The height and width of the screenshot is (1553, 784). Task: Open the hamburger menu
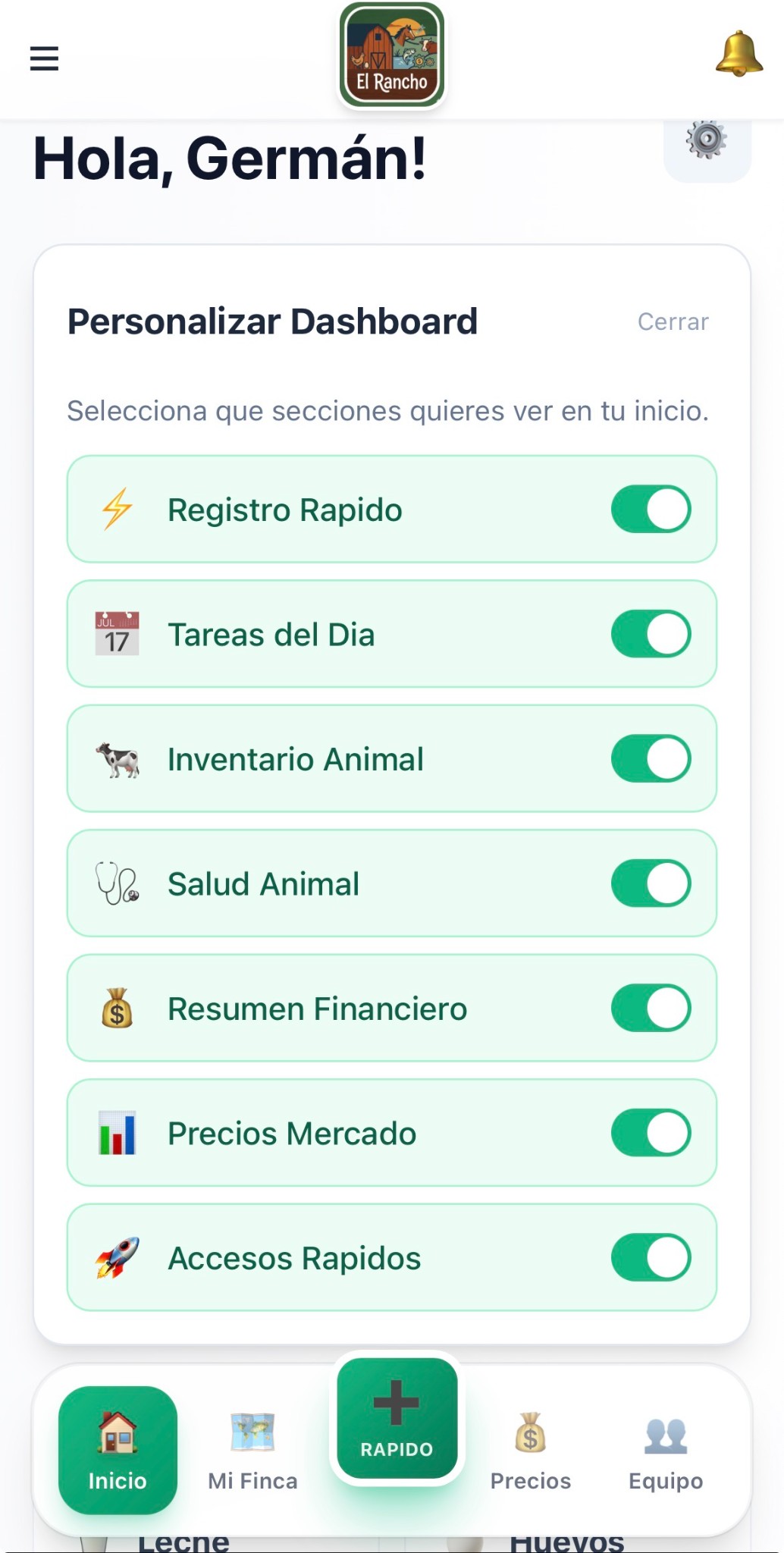point(43,59)
